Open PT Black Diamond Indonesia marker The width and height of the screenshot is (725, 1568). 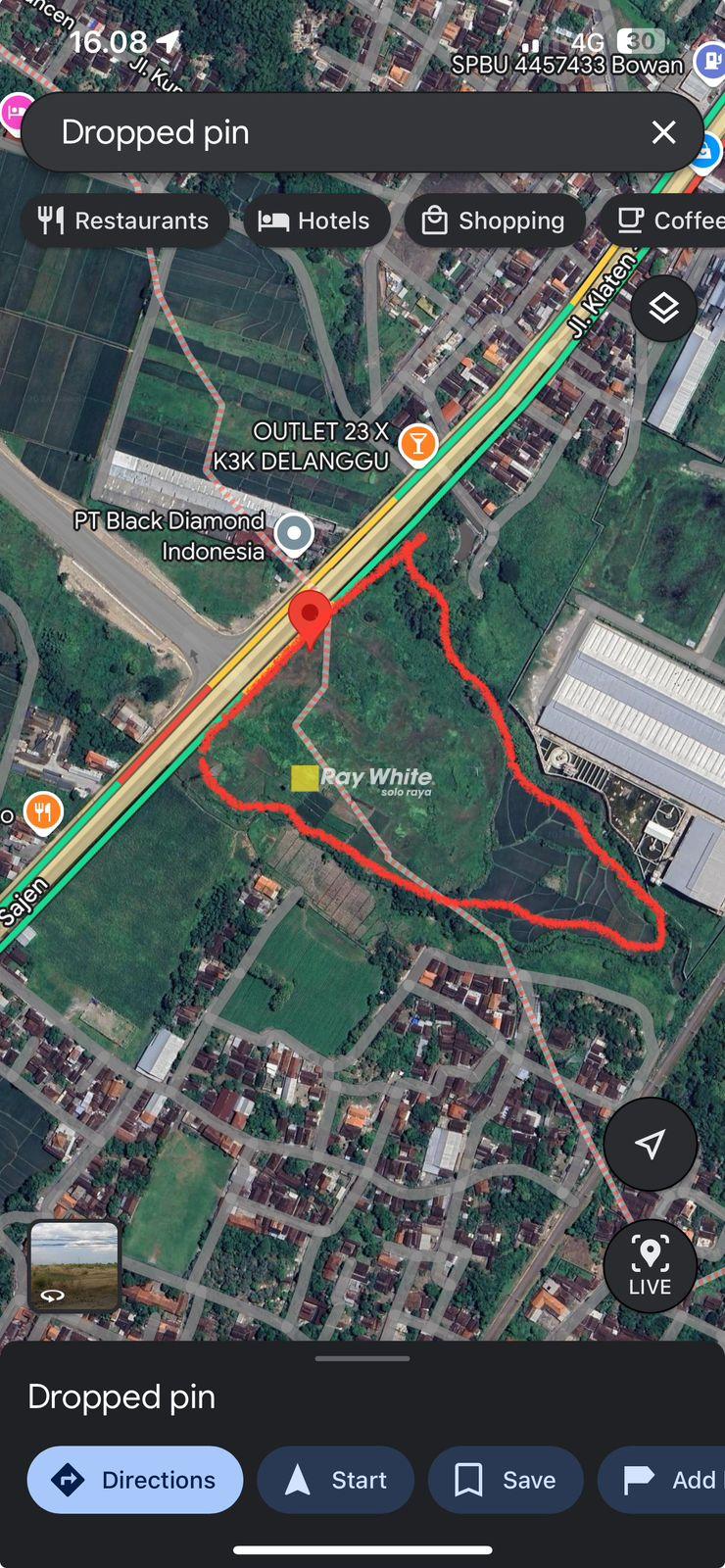pyautogui.click(x=294, y=534)
